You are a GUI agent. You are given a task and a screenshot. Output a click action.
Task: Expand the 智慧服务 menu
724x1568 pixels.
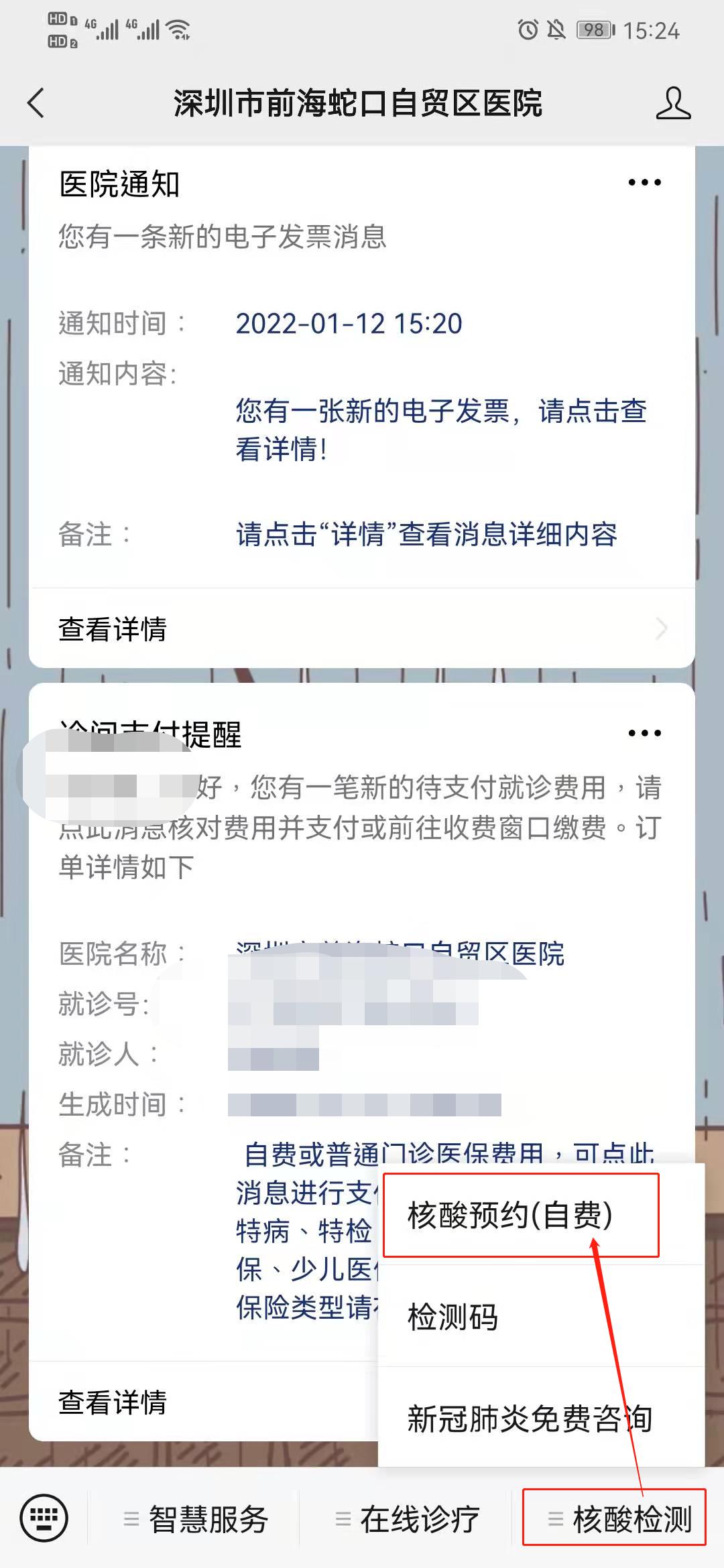[196, 1518]
